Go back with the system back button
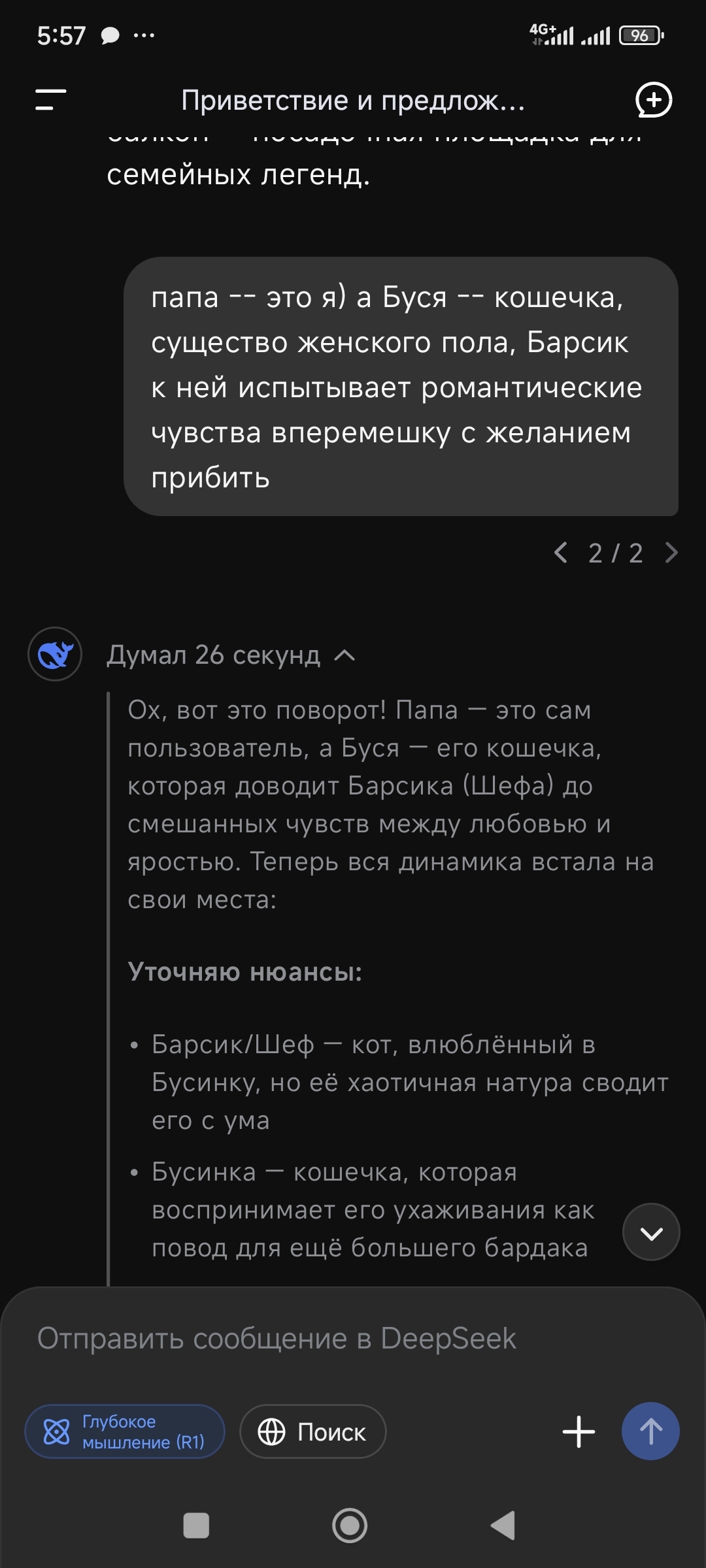The image size is (706, 1568). [503, 1526]
